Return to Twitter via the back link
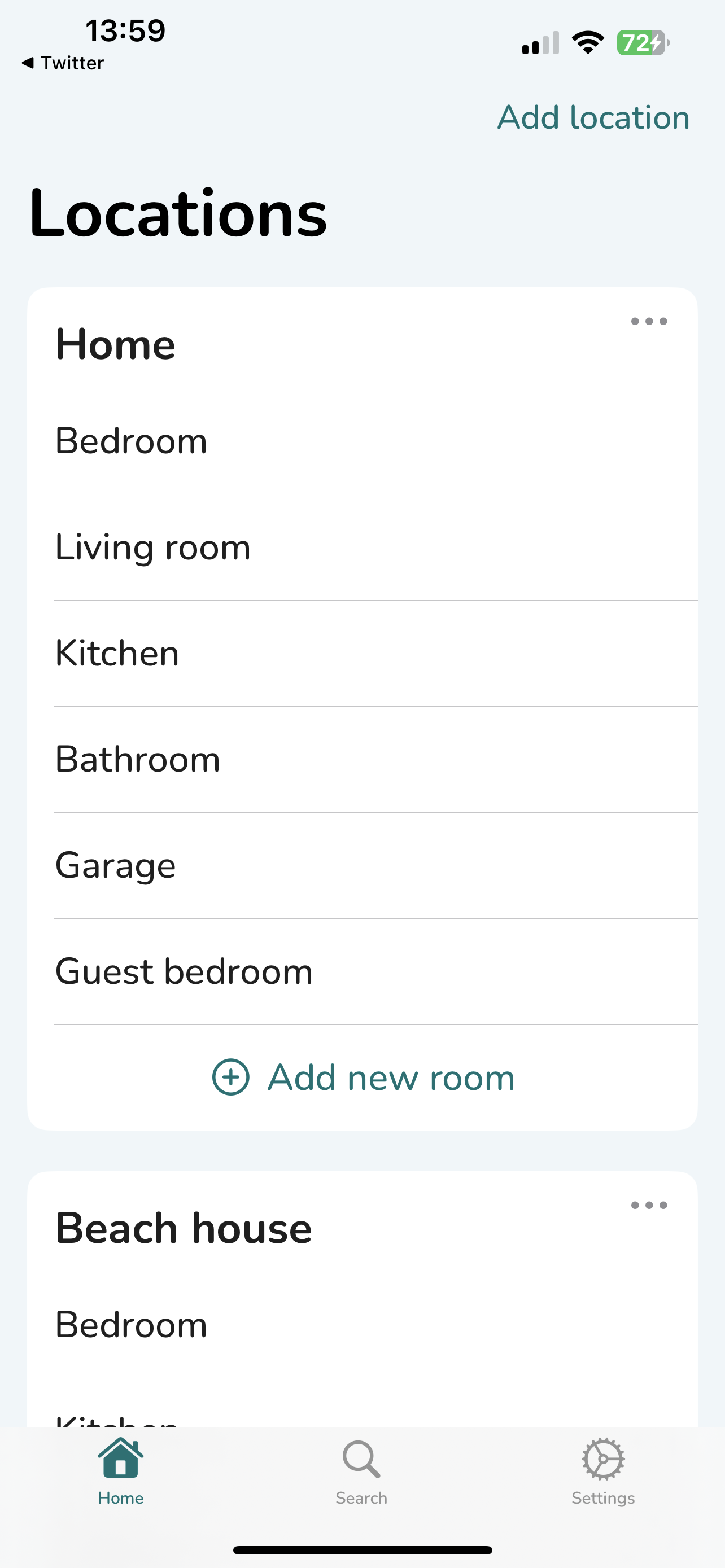 (63, 63)
